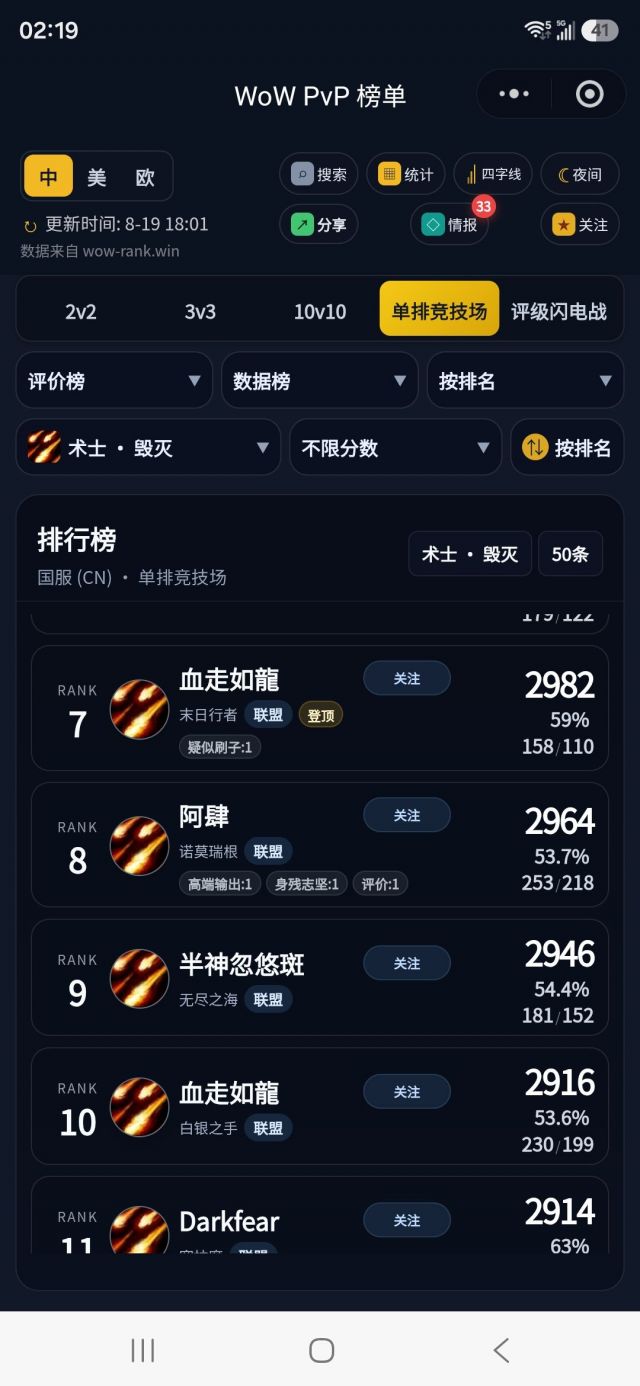Viewport: 640px width, 1386px height.
Task: Switch to the 3v3 tab
Action: pos(200,311)
